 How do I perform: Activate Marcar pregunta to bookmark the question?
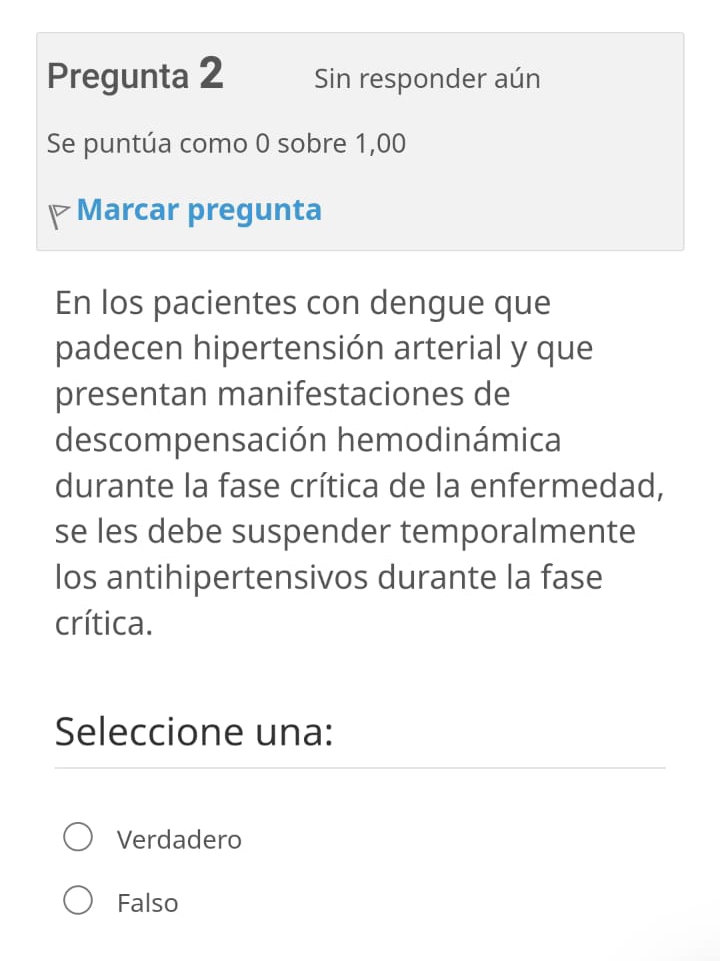[x=200, y=210]
